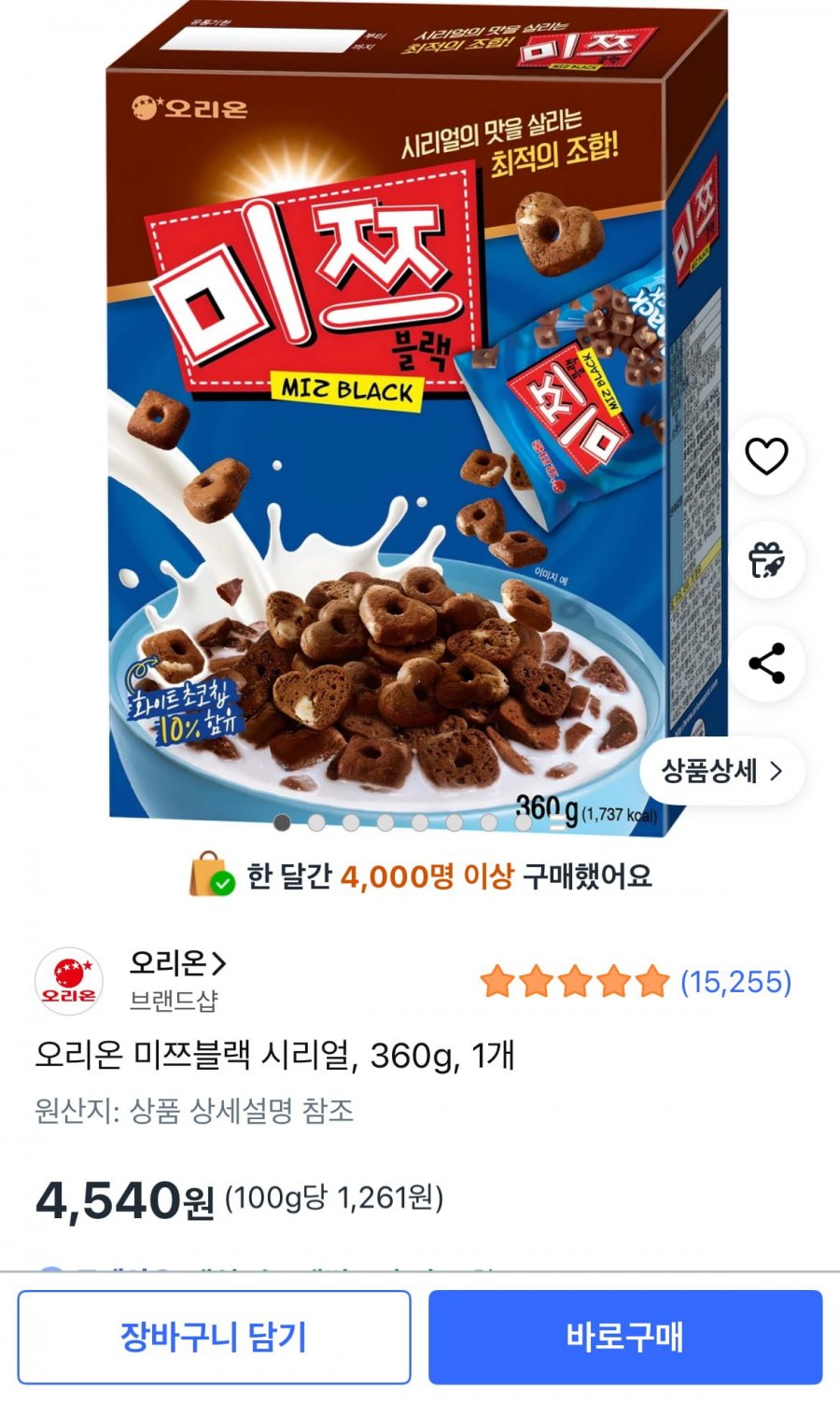Share this product

click(766, 664)
